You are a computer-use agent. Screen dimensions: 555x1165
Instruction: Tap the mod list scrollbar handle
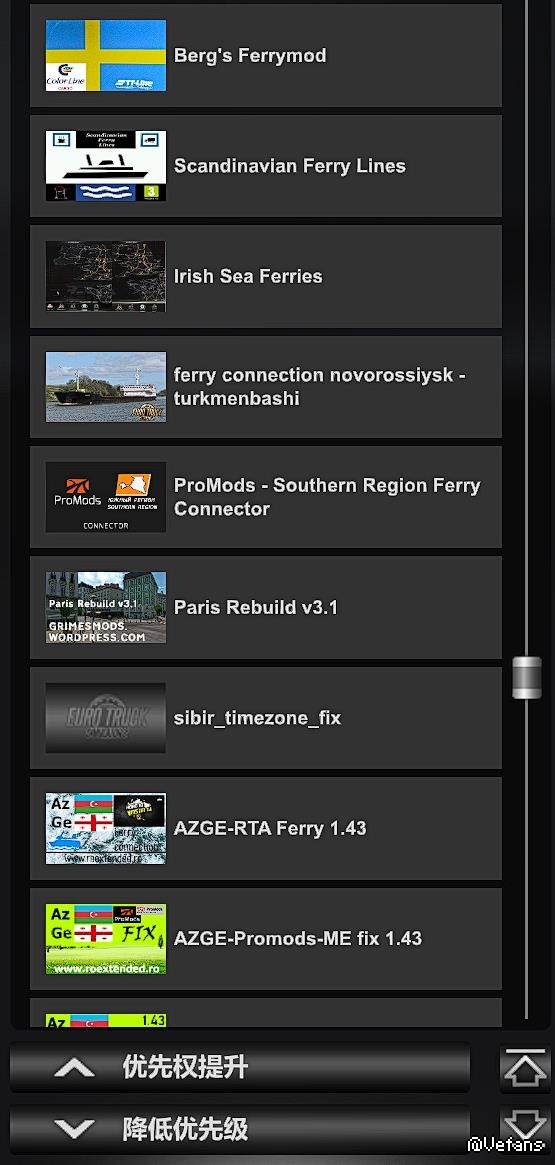pos(527,678)
